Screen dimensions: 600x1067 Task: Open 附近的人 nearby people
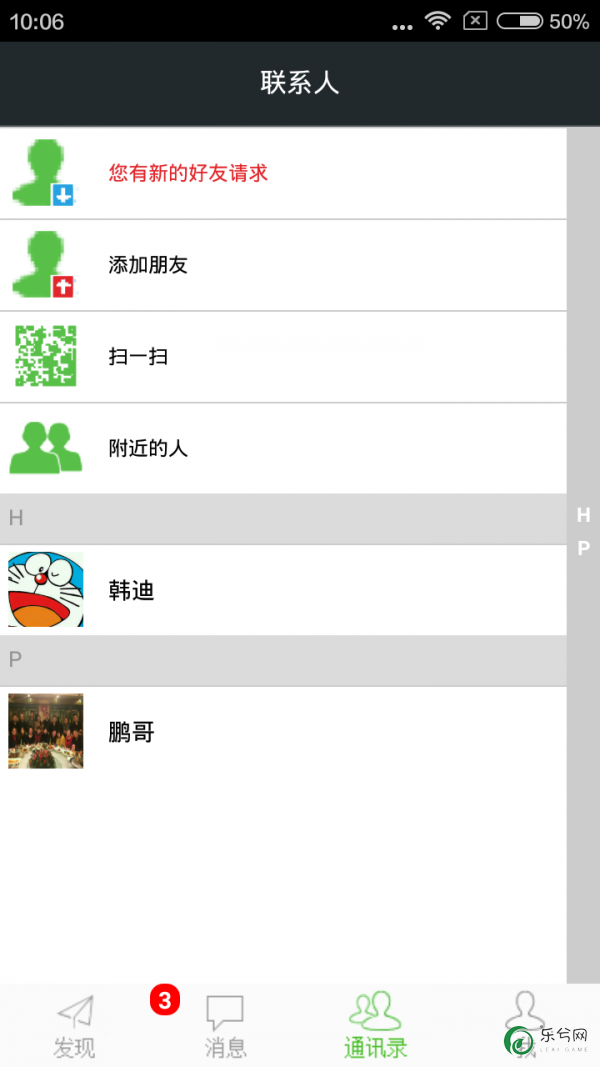(283, 448)
